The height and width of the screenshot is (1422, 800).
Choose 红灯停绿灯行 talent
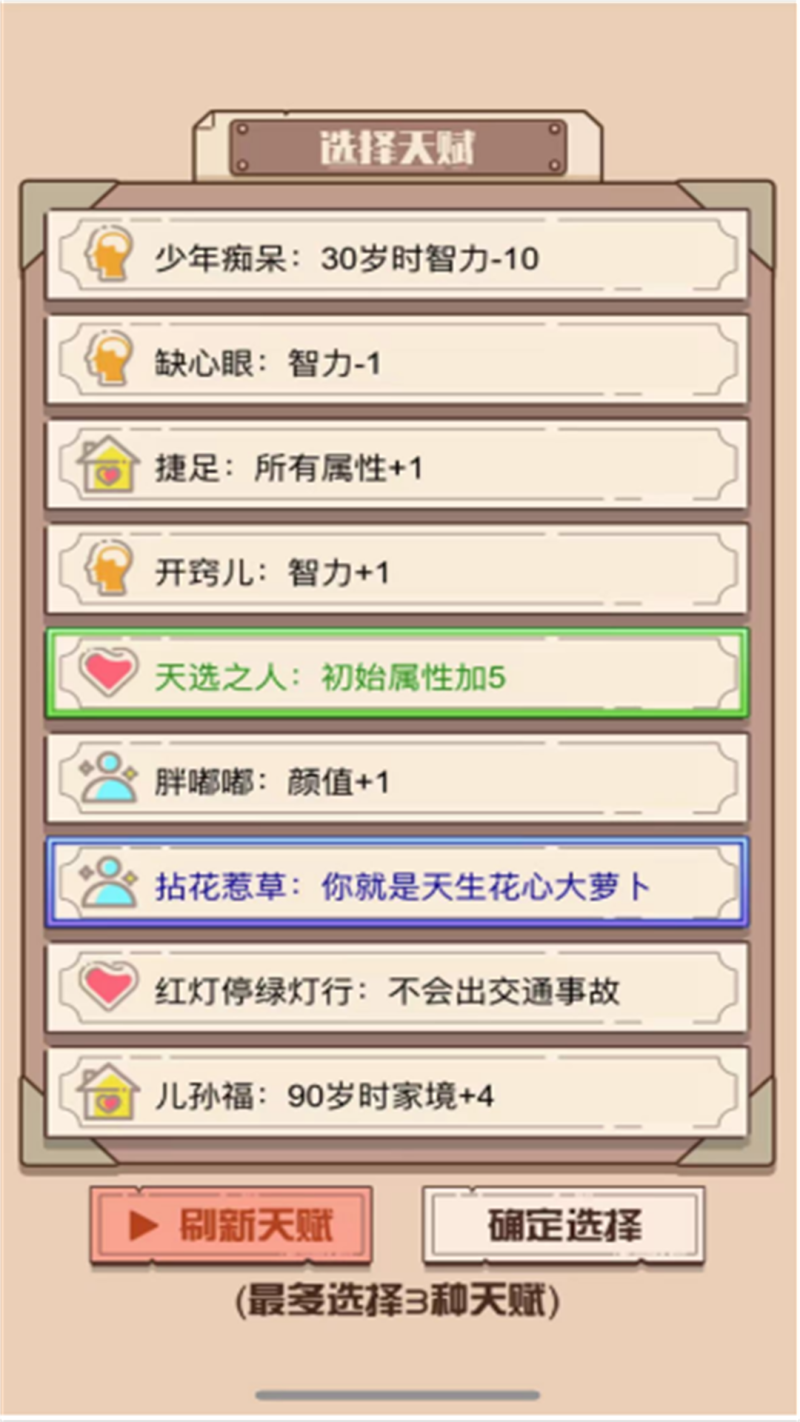point(397,990)
